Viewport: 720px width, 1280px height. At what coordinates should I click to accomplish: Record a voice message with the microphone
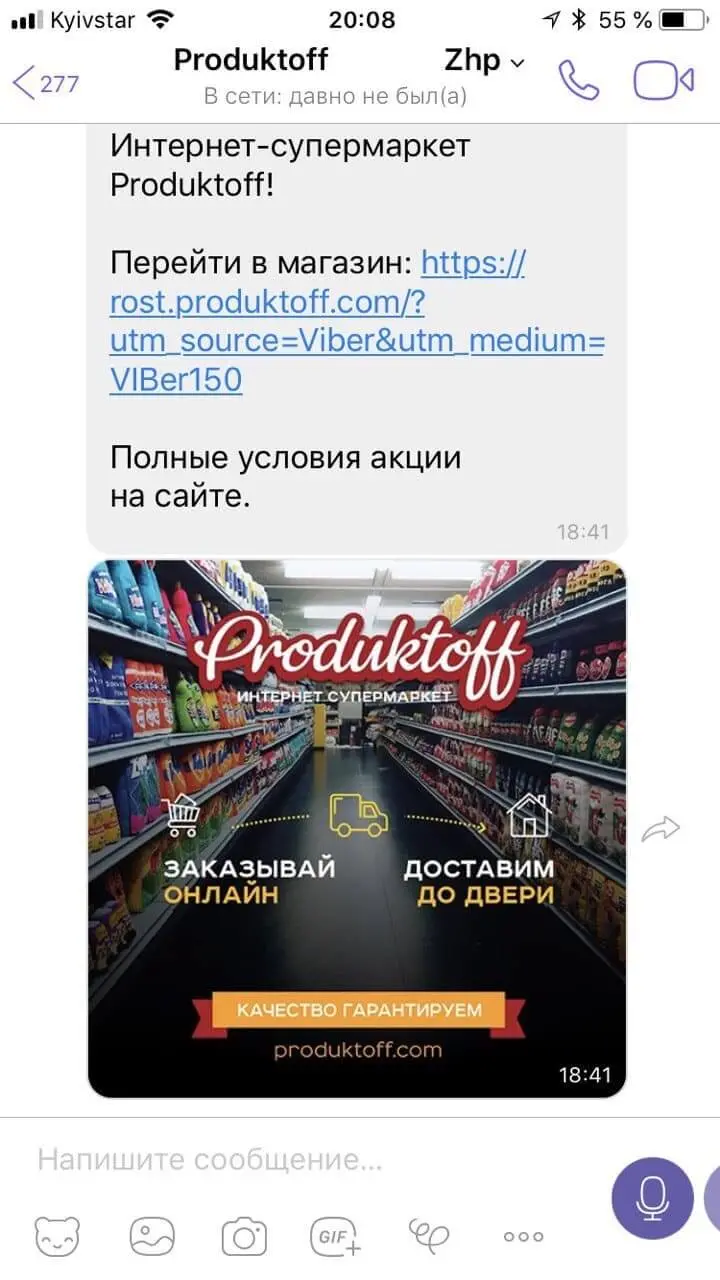pyautogui.click(x=652, y=1198)
